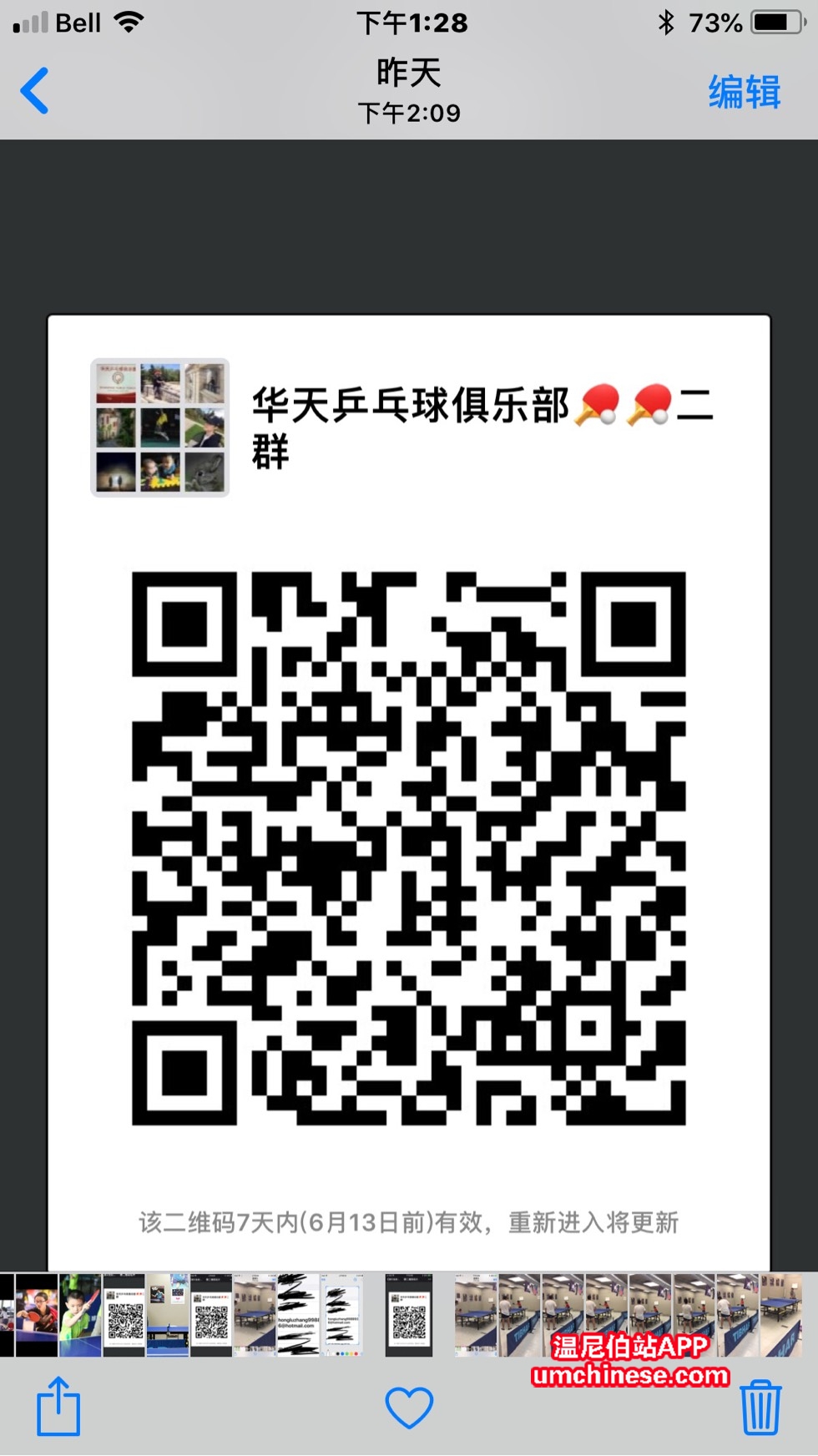Share this photo
The height and width of the screenshot is (1456, 818).
pyautogui.click(x=58, y=1407)
